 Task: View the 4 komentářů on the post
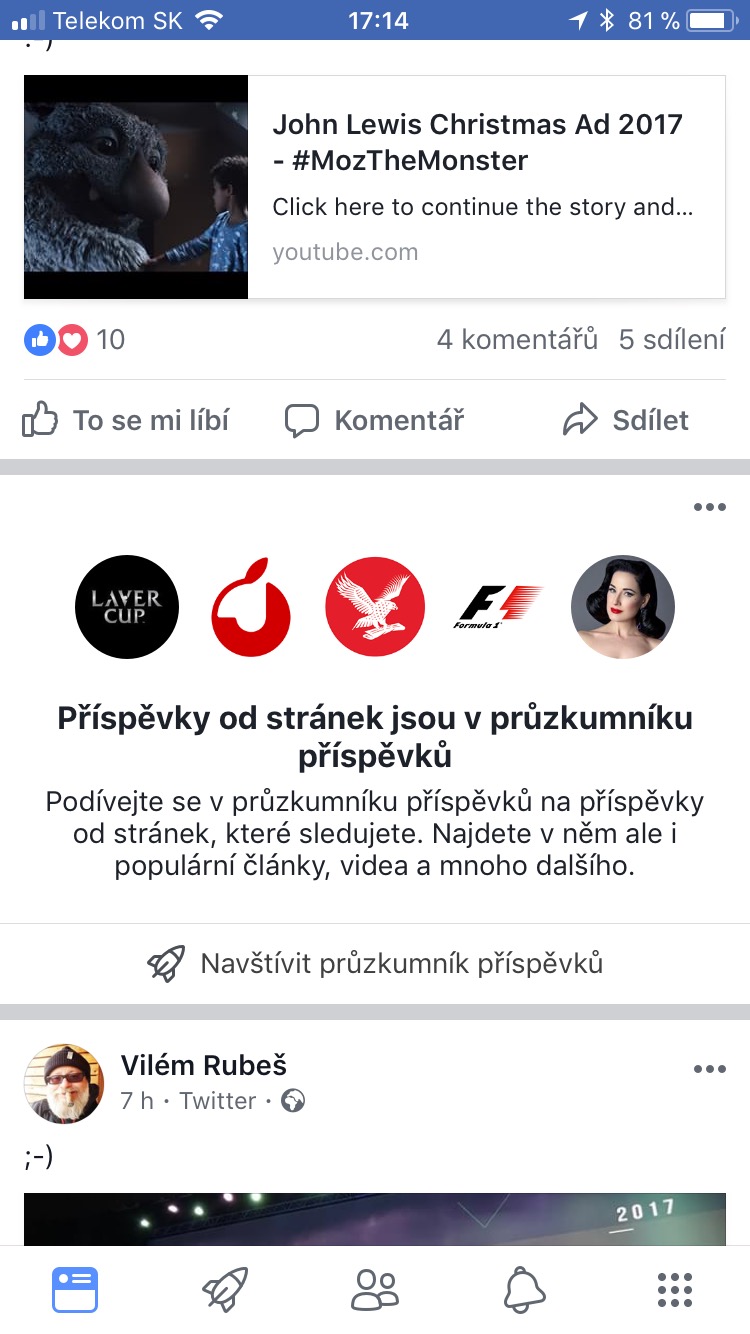click(x=517, y=340)
